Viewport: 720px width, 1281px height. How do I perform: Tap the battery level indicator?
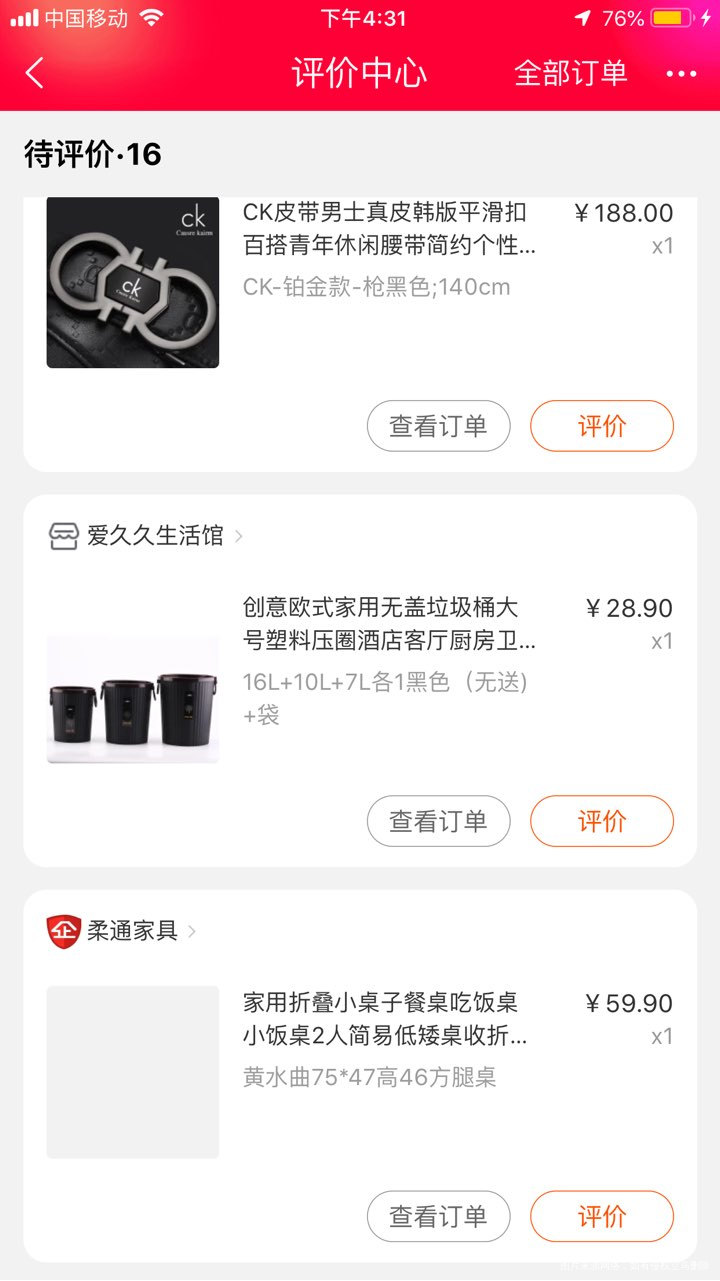(672, 16)
